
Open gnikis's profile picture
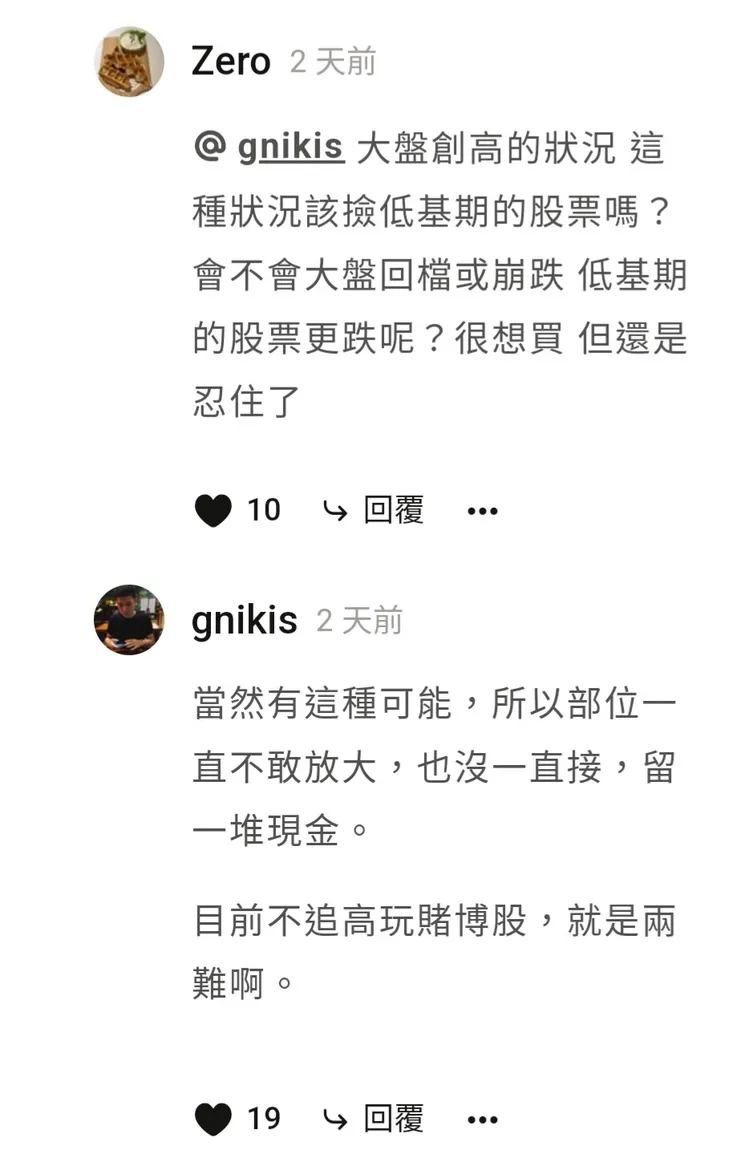point(129,620)
